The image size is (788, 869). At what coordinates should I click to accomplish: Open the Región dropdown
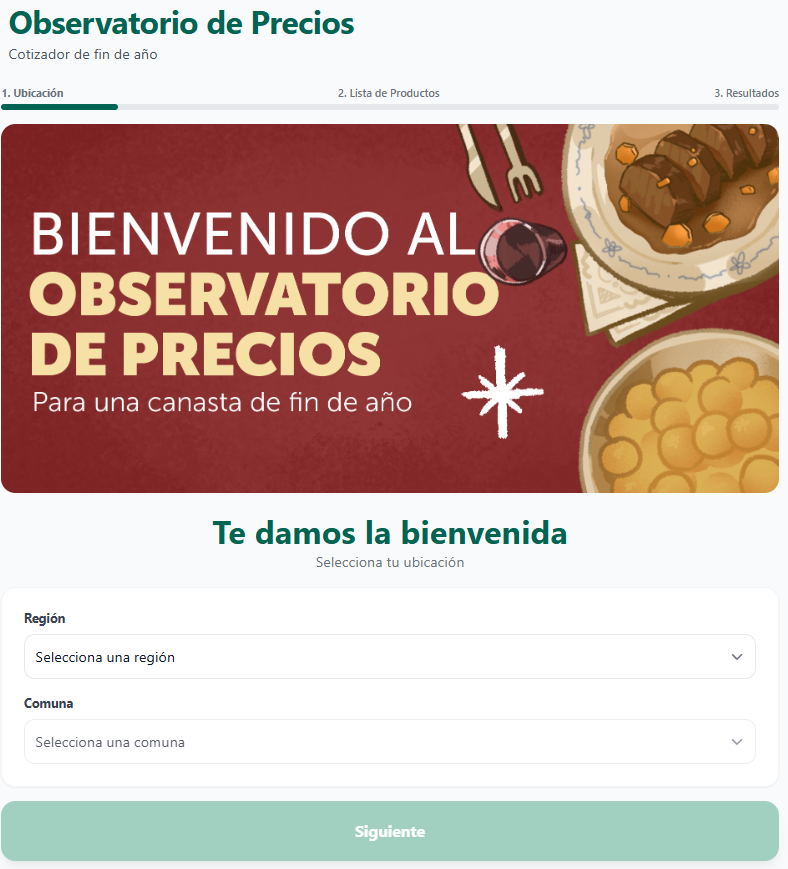click(x=390, y=656)
